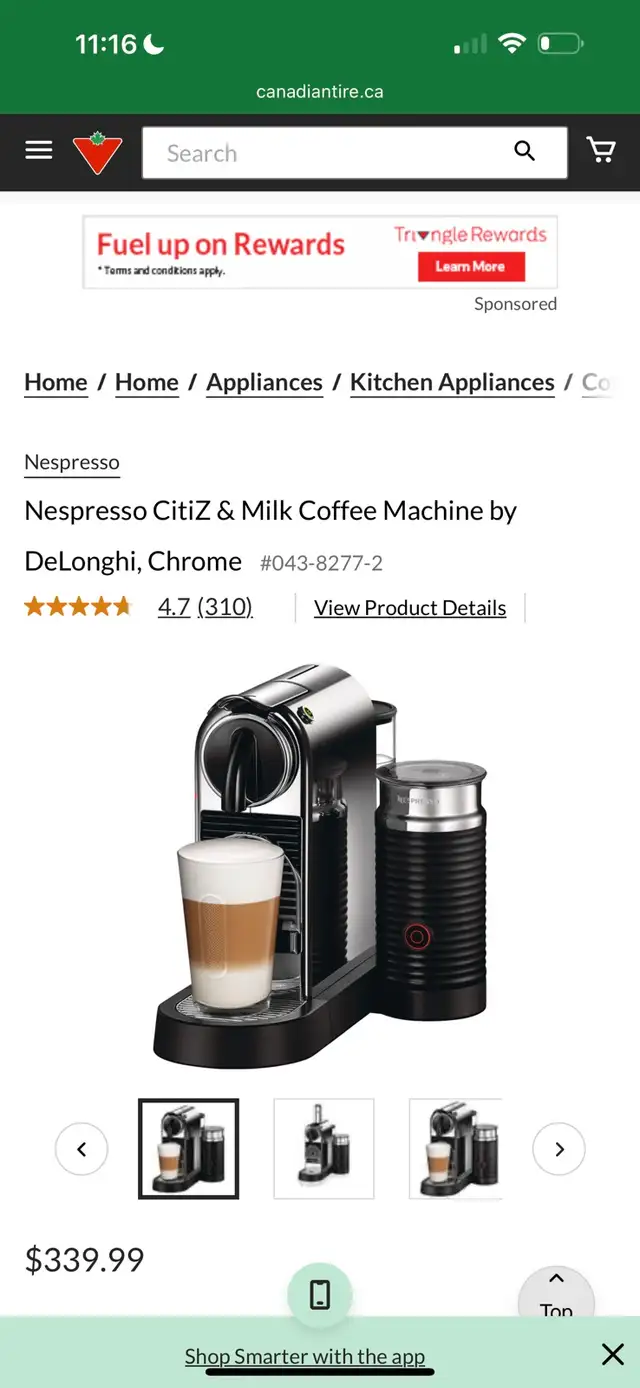Show previous product image
Image resolution: width=640 pixels, height=1388 pixels.
pos(81,1149)
